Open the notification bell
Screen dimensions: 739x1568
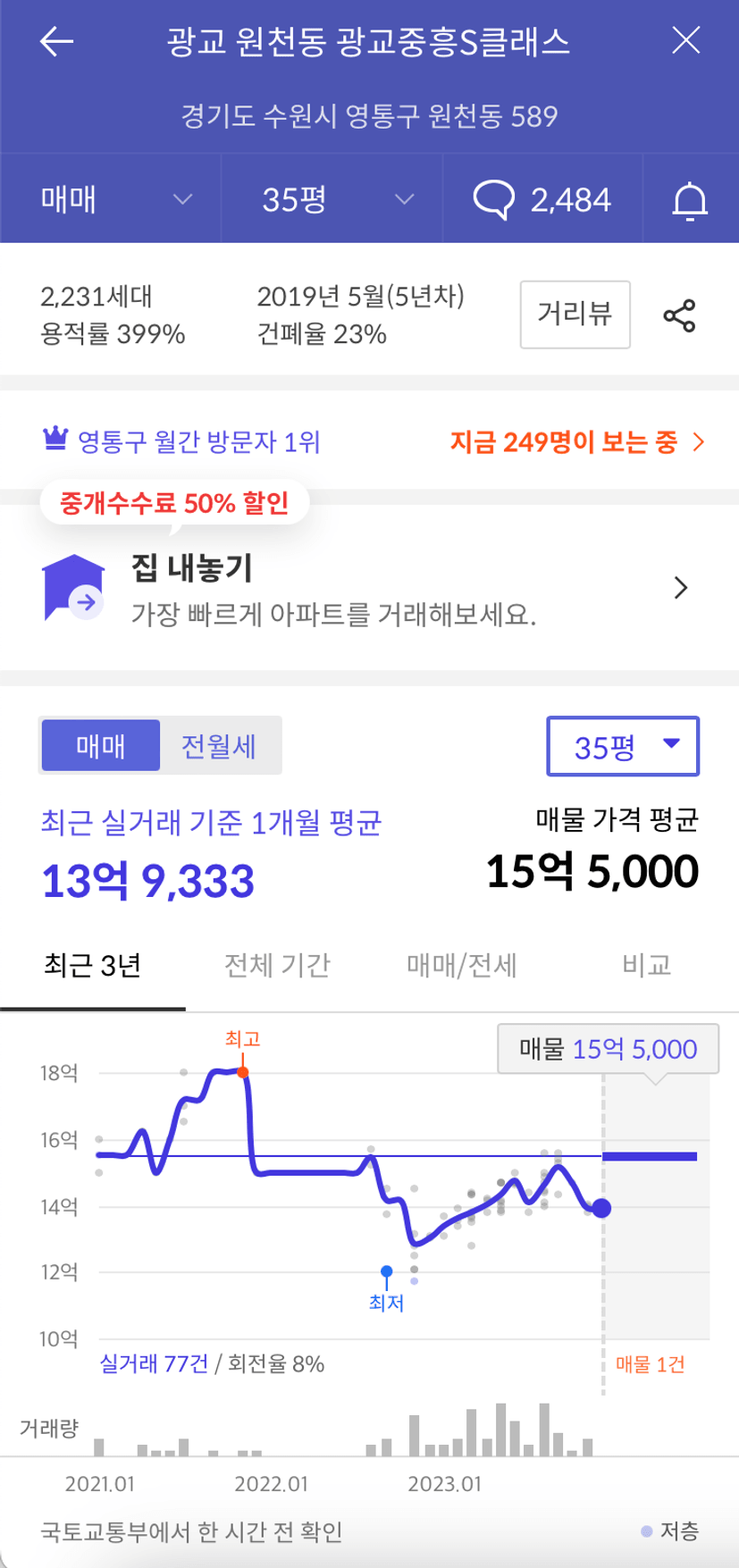(x=690, y=199)
